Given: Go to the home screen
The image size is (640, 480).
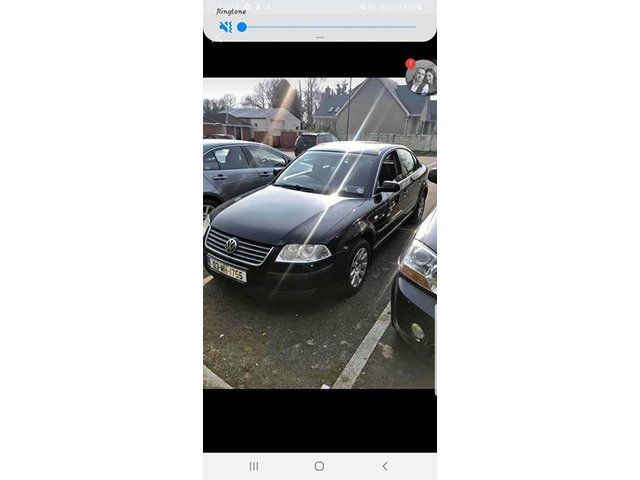Looking at the screenshot, I should 319,466.
